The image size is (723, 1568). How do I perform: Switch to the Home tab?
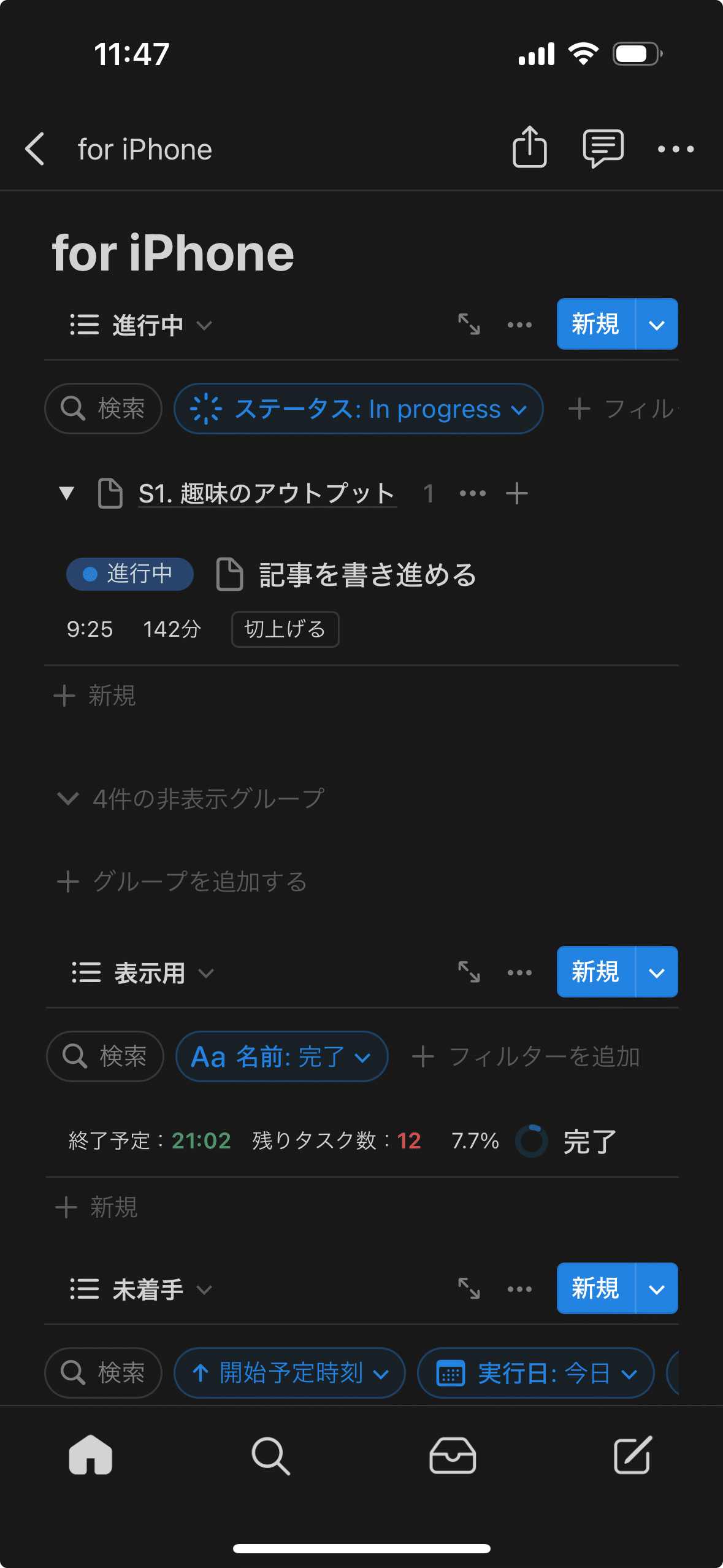click(x=91, y=1455)
